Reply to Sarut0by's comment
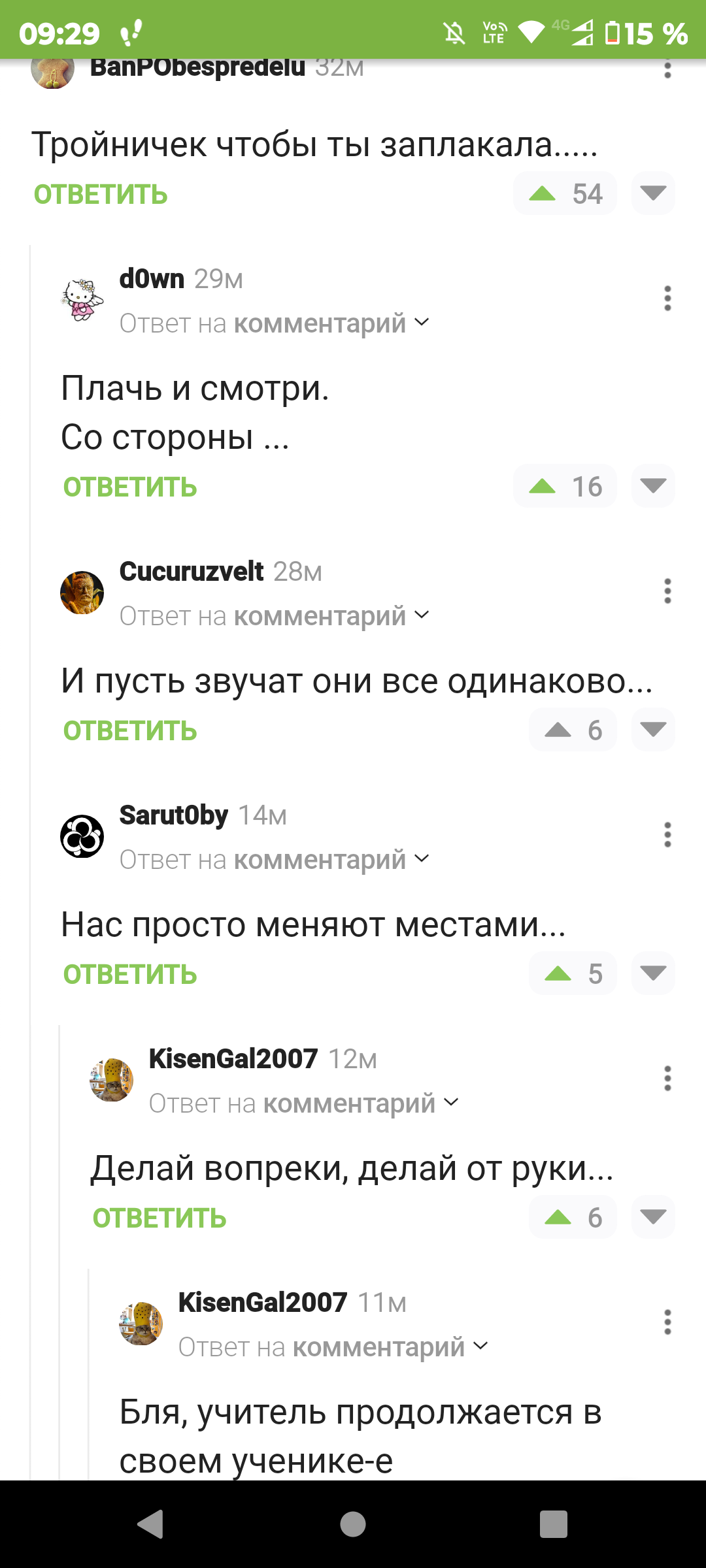The height and width of the screenshot is (1568, 706). pos(130,975)
